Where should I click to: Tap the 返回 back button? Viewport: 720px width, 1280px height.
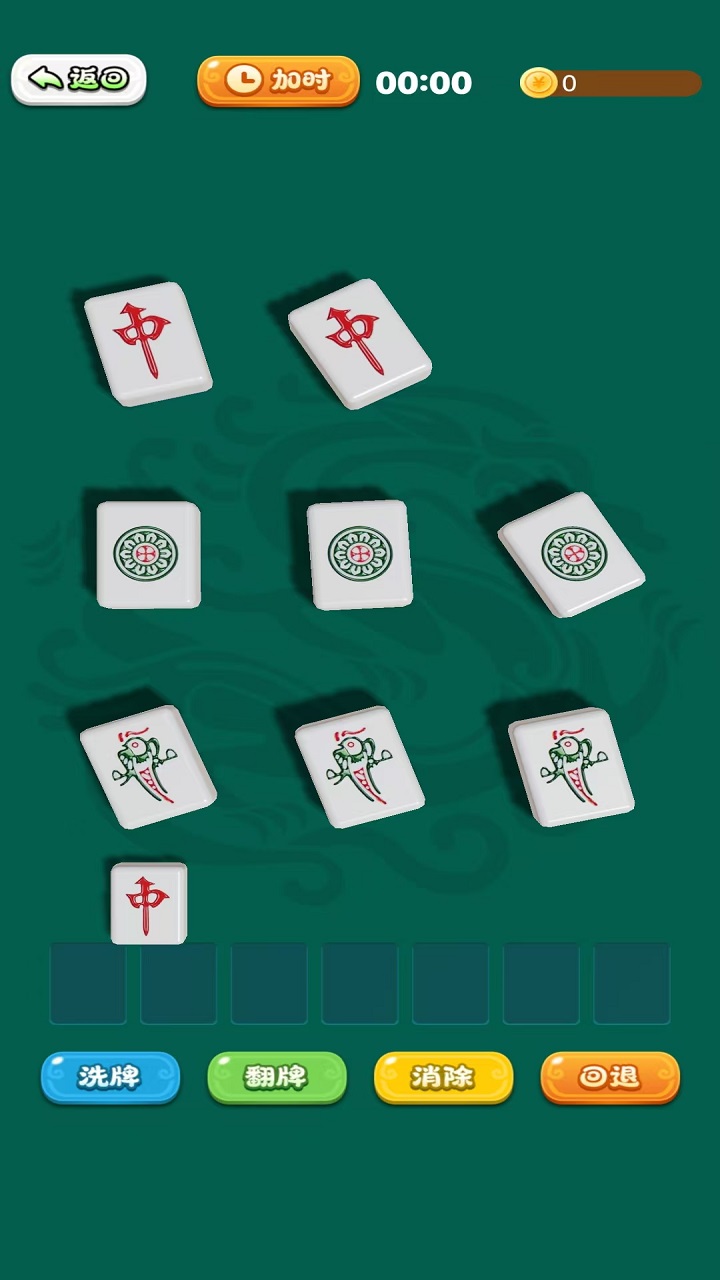tap(79, 79)
